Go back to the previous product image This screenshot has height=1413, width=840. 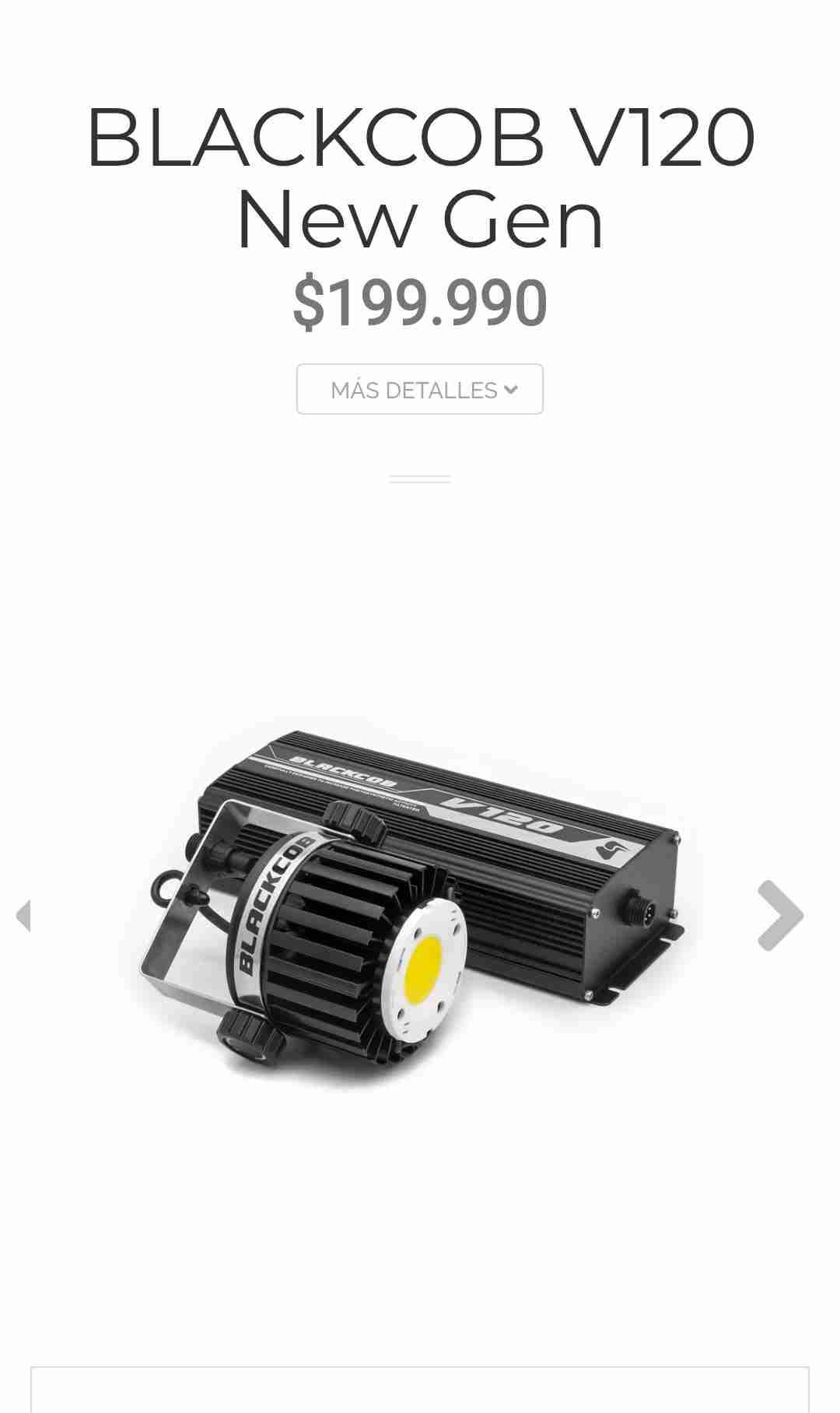tap(23, 915)
